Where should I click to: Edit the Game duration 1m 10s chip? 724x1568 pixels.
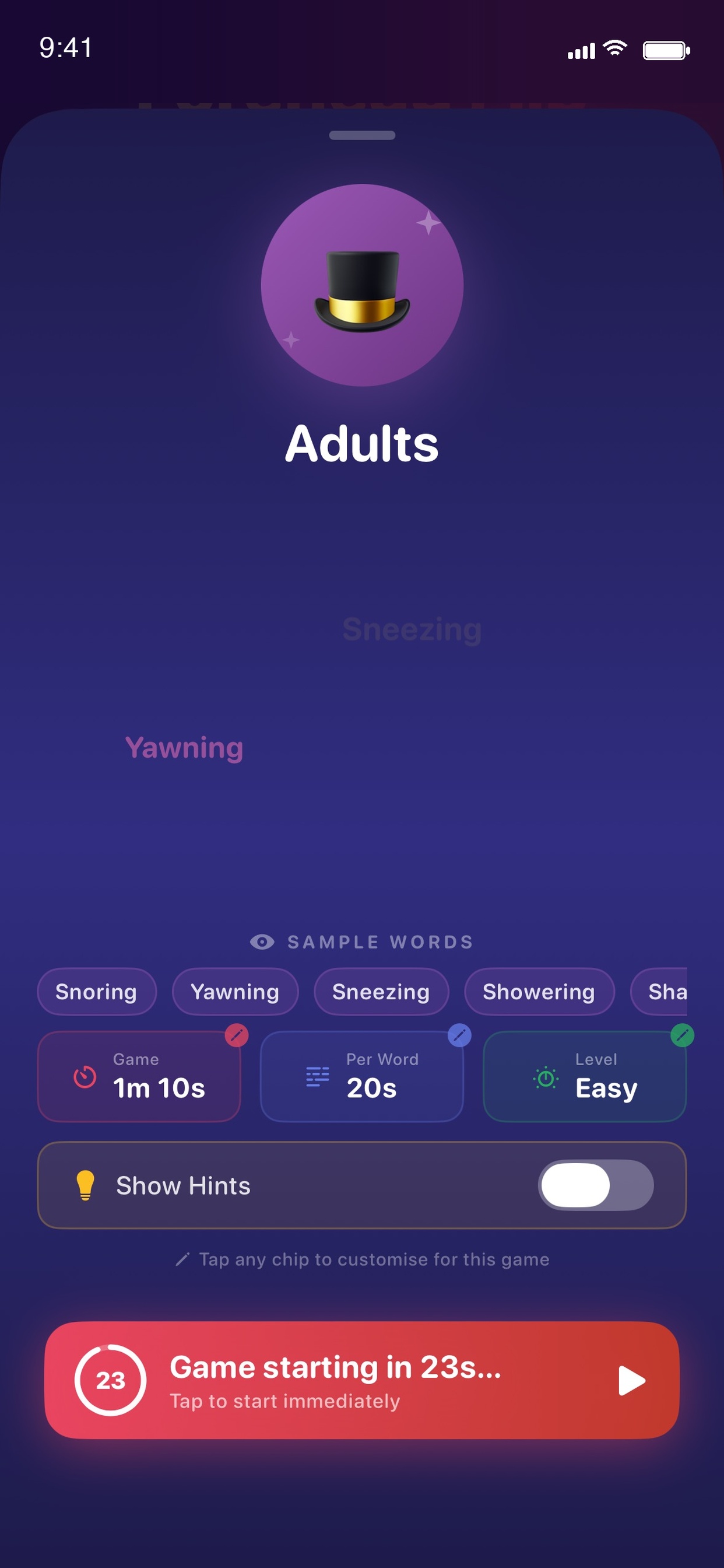(139, 1076)
